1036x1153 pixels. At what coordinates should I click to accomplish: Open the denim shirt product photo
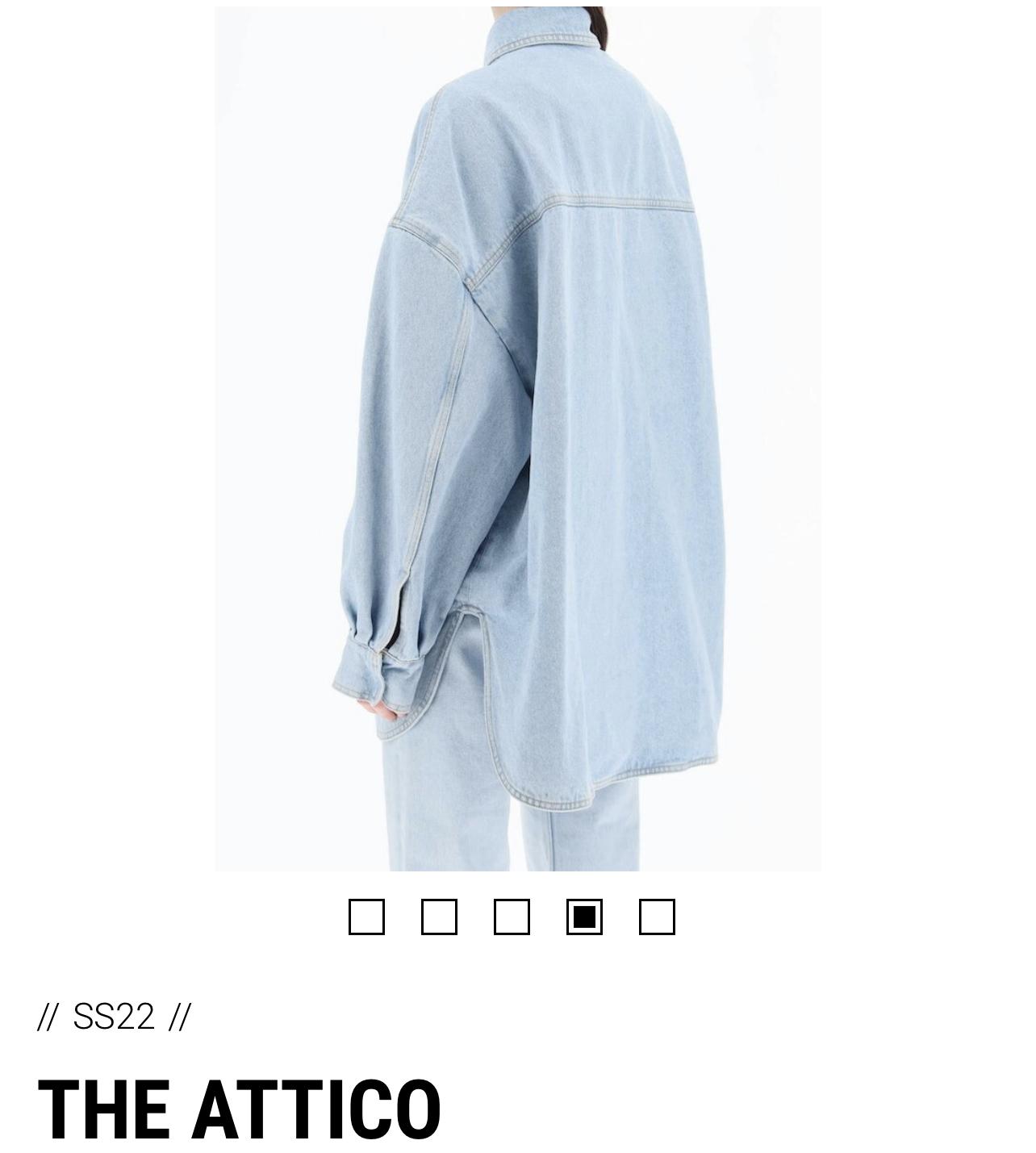point(517,438)
